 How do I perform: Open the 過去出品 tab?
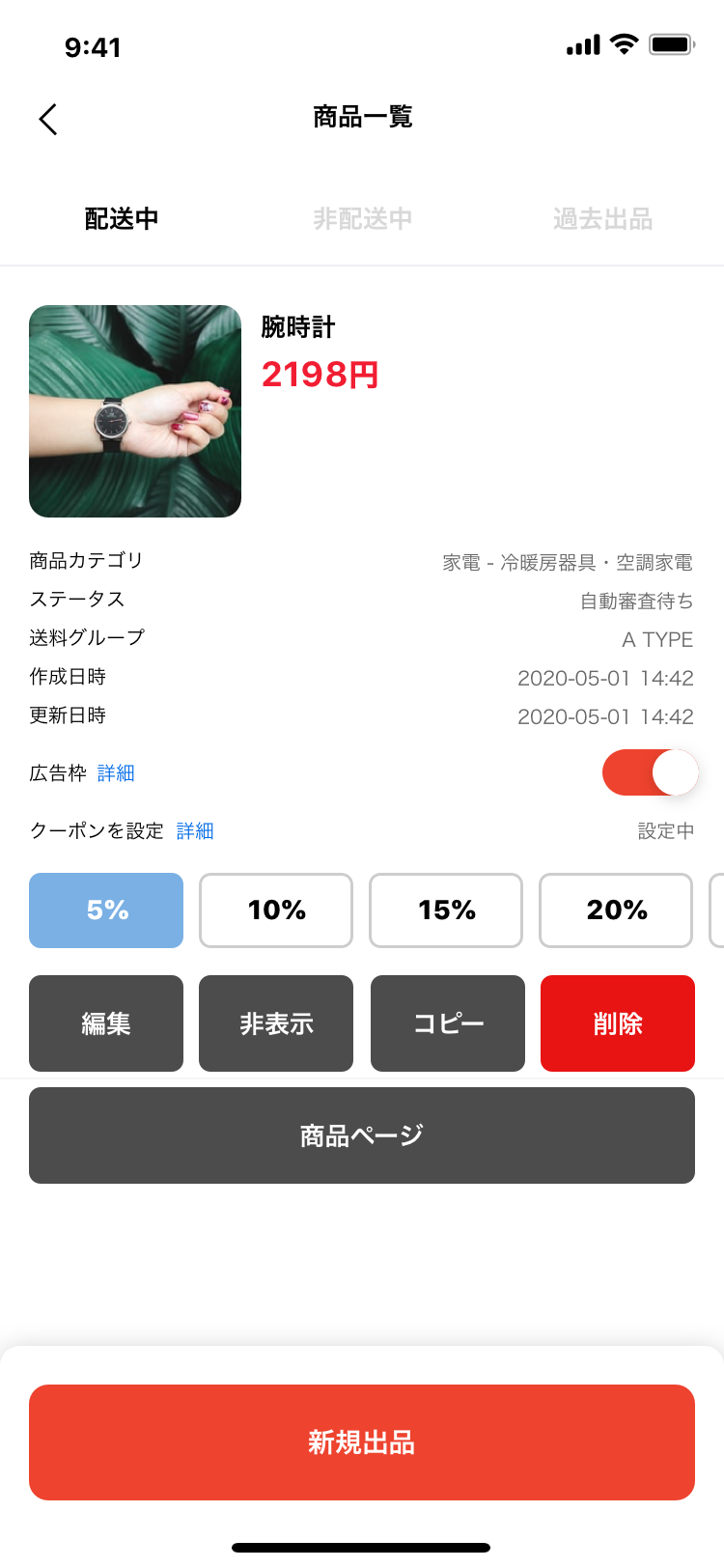(x=602, y=219)
